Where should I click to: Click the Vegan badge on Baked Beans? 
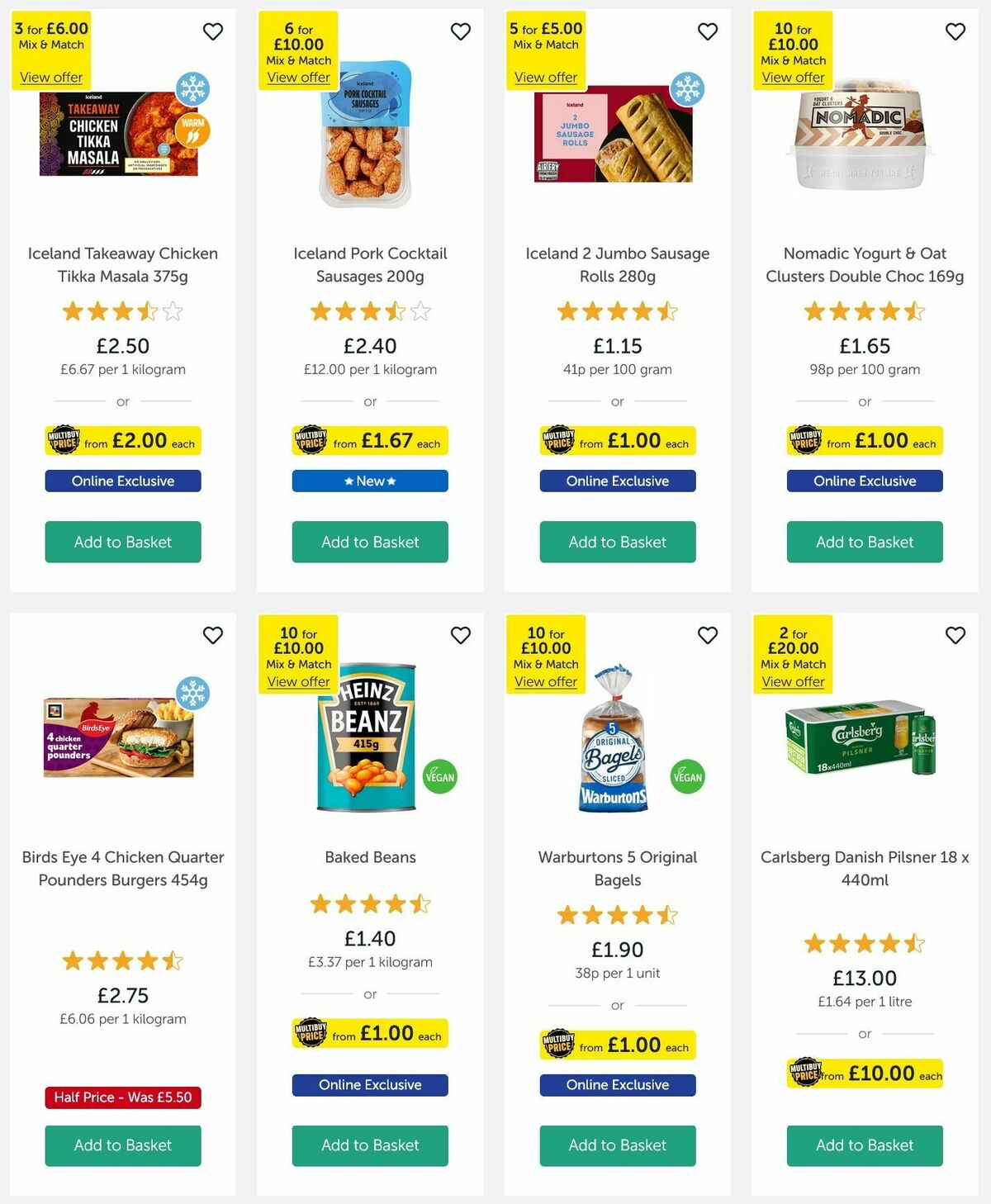click(439, 776)
